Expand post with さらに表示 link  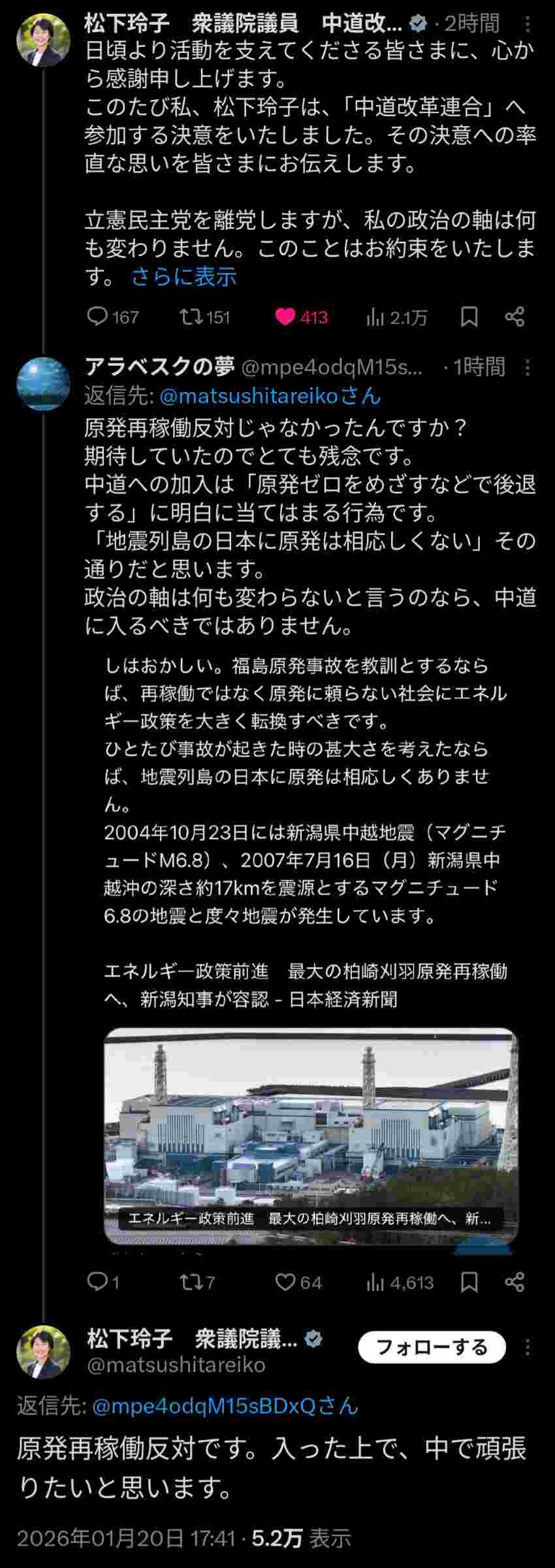184,276
